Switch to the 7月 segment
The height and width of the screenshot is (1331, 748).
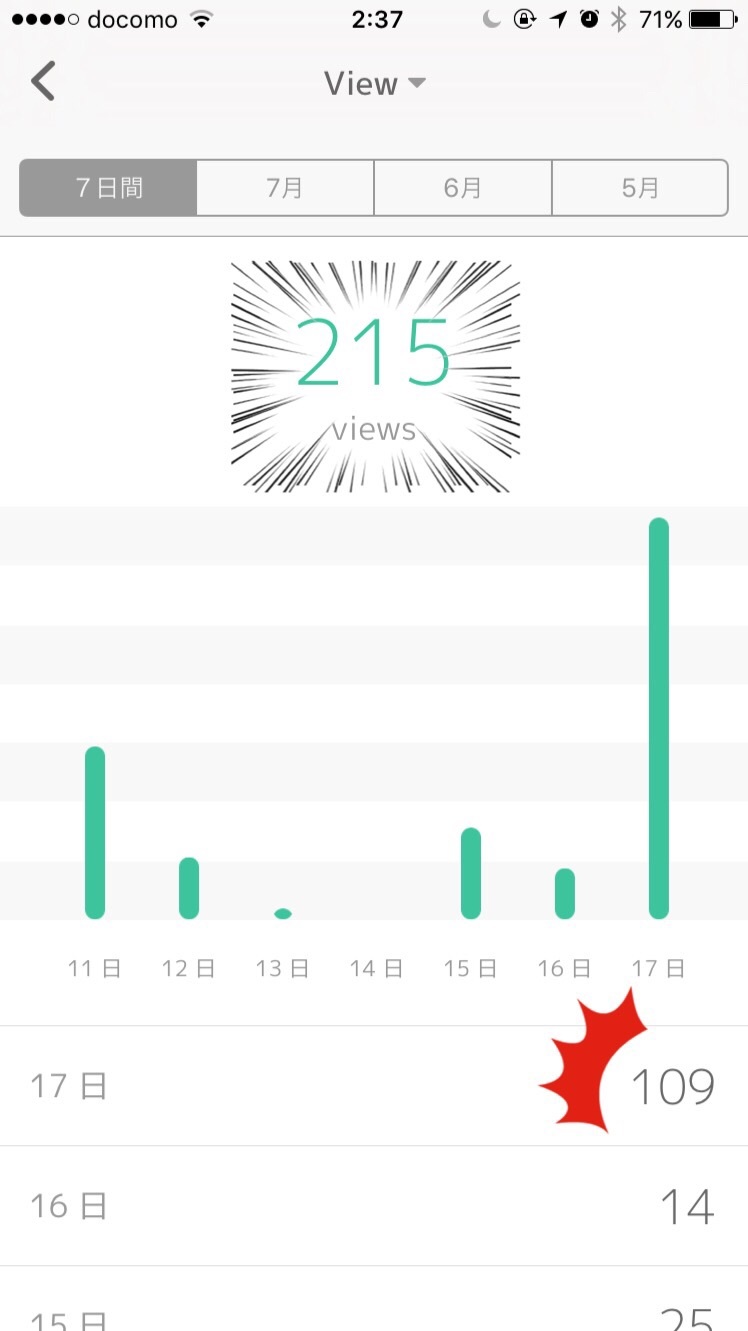click(285, 188)
